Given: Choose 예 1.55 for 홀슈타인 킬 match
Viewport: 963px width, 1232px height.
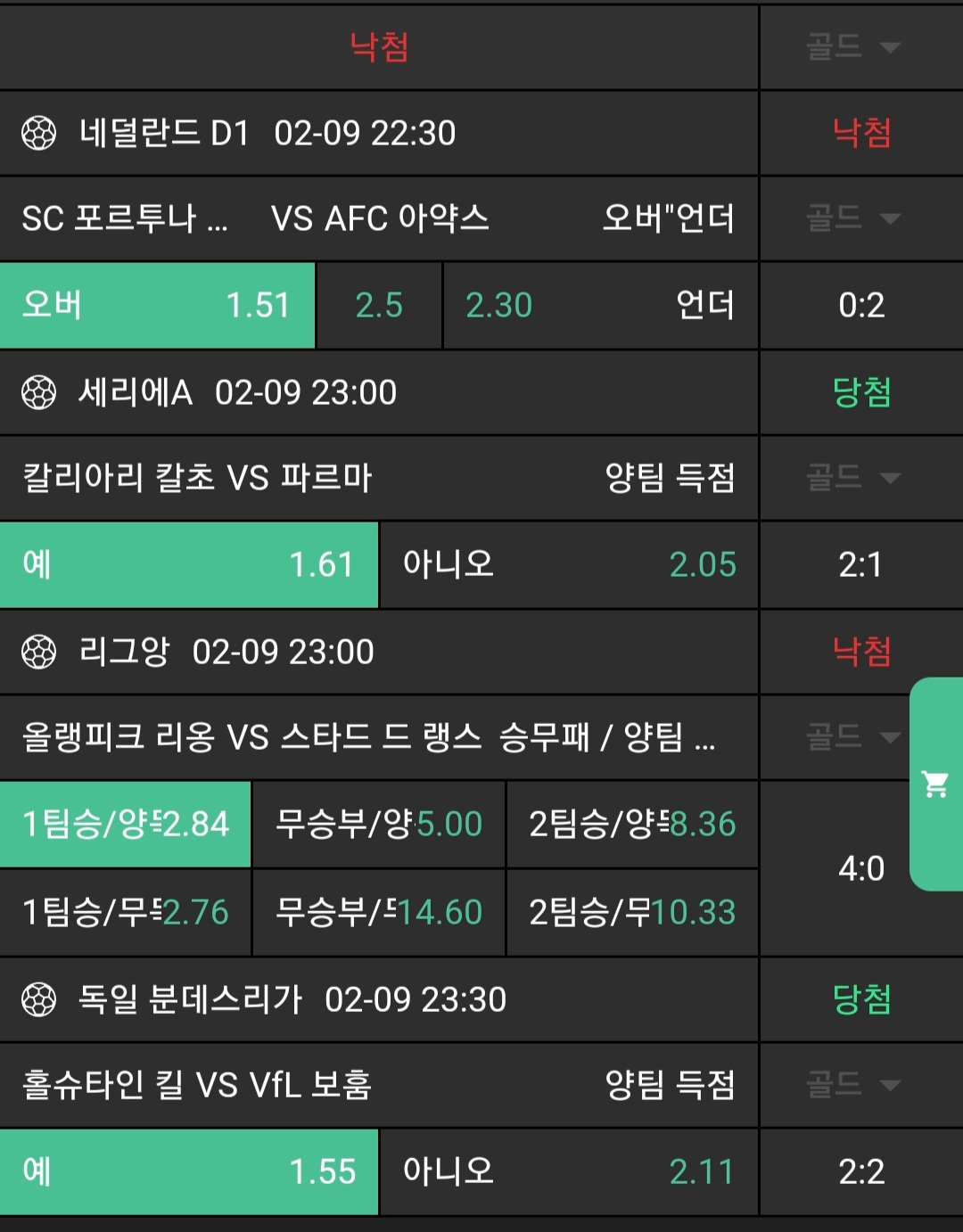Looking at the screenshot, I should [x=189, y=1171].
